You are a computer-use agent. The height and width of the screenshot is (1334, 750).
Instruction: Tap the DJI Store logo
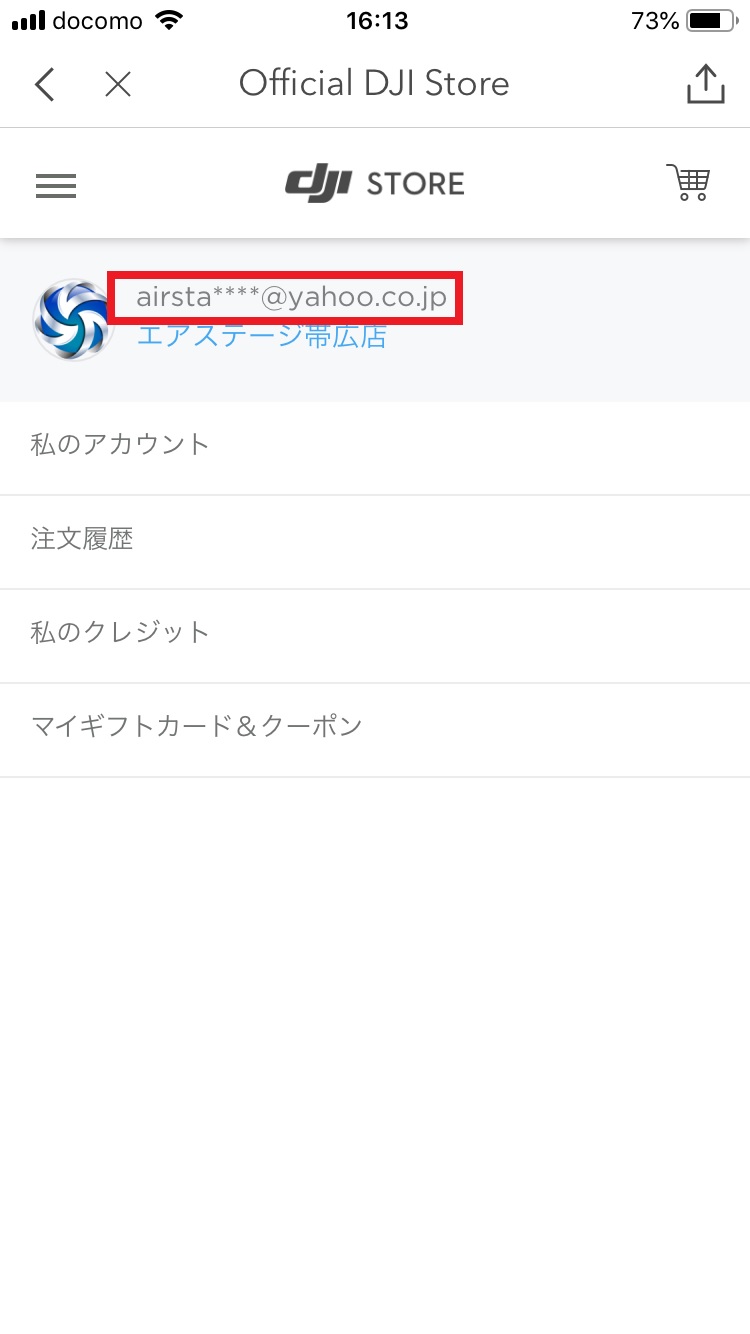point(375,184)
